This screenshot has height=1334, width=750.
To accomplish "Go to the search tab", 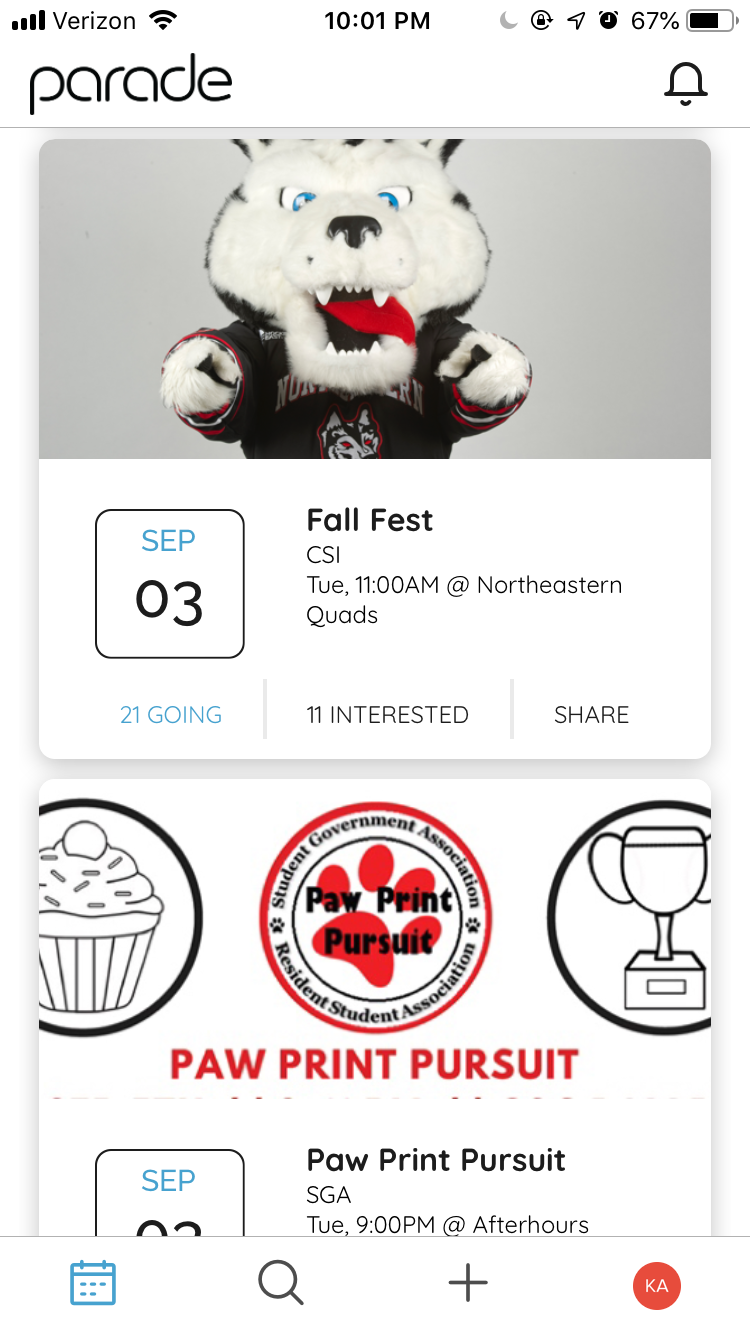I will 280,1284.
